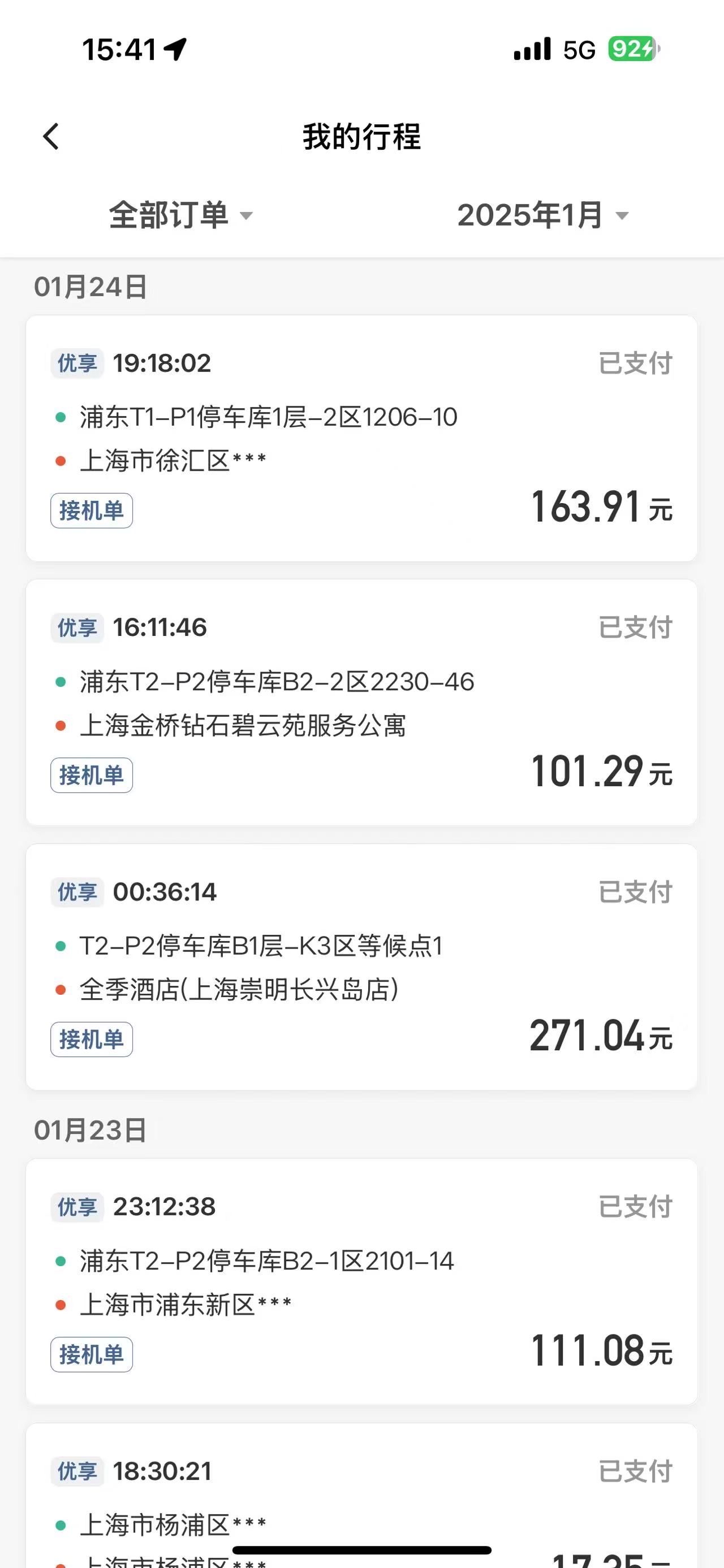Tap the green pickup dot of the 浦东T1 trip
This screenshot has height=1568, width=724.
coord(61,417)
